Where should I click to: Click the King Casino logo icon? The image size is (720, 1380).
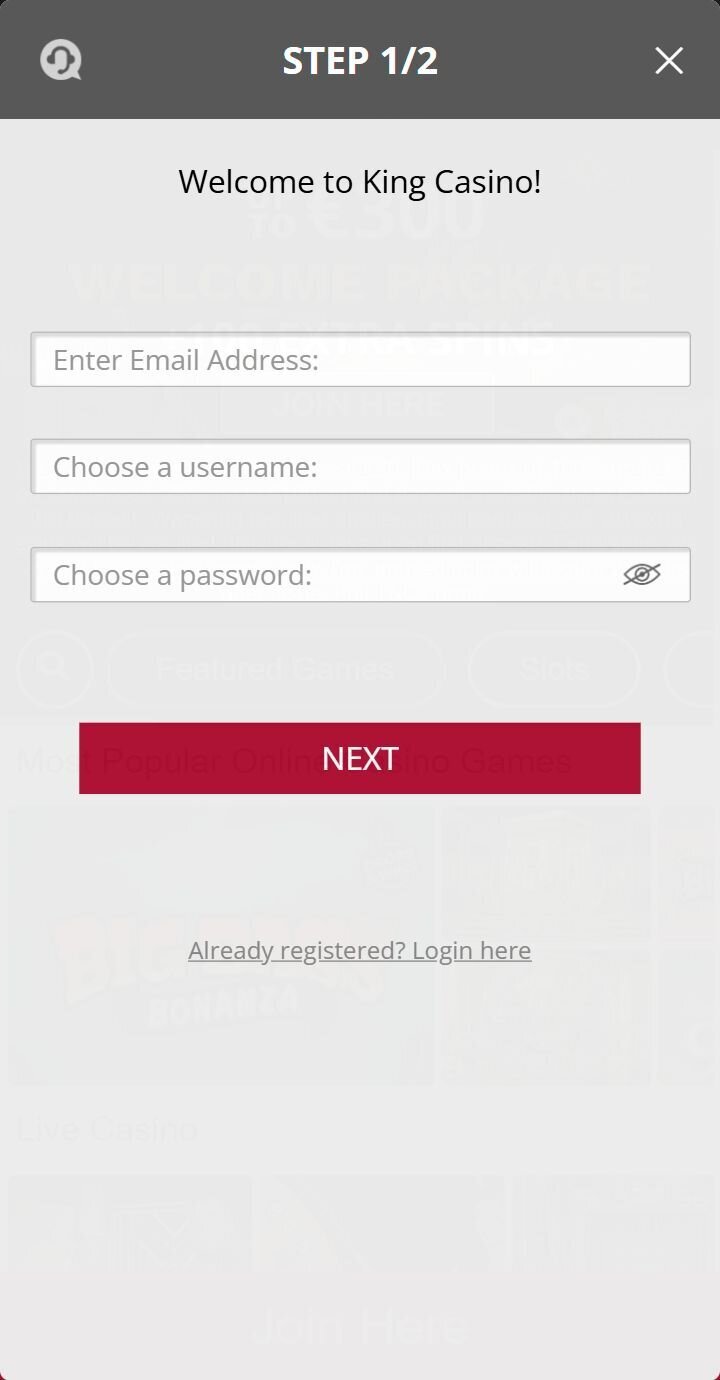[x=60, y=59]
